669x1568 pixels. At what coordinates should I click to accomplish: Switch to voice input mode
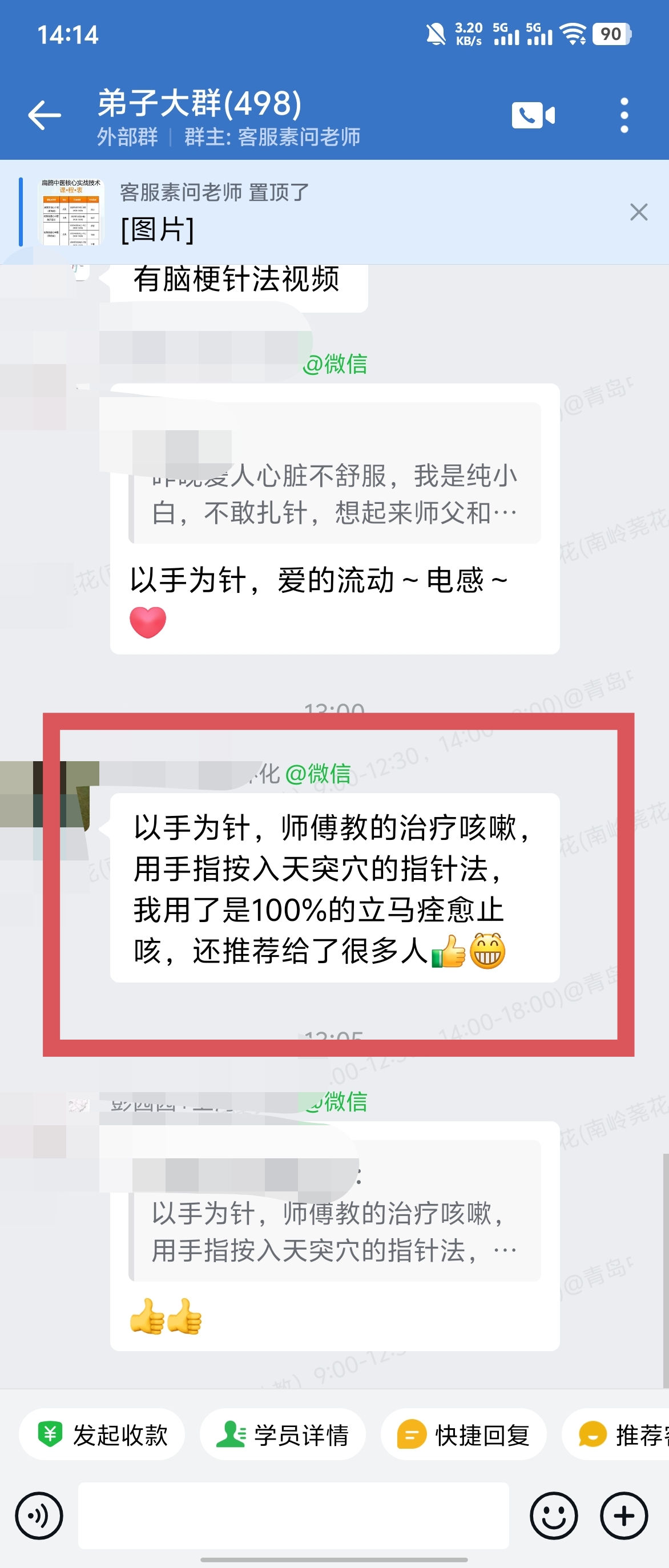click(x=39, y=1516)
